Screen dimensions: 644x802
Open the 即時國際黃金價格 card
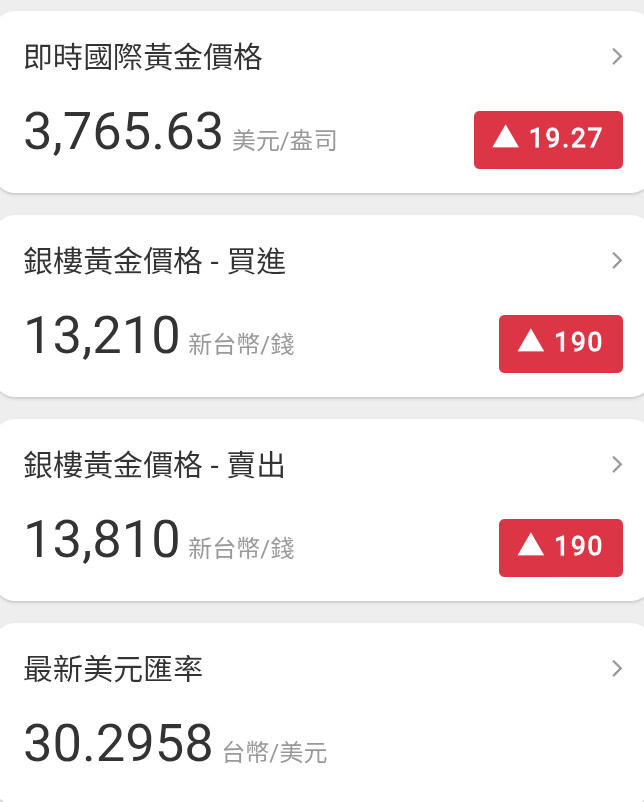coord(617,57)
